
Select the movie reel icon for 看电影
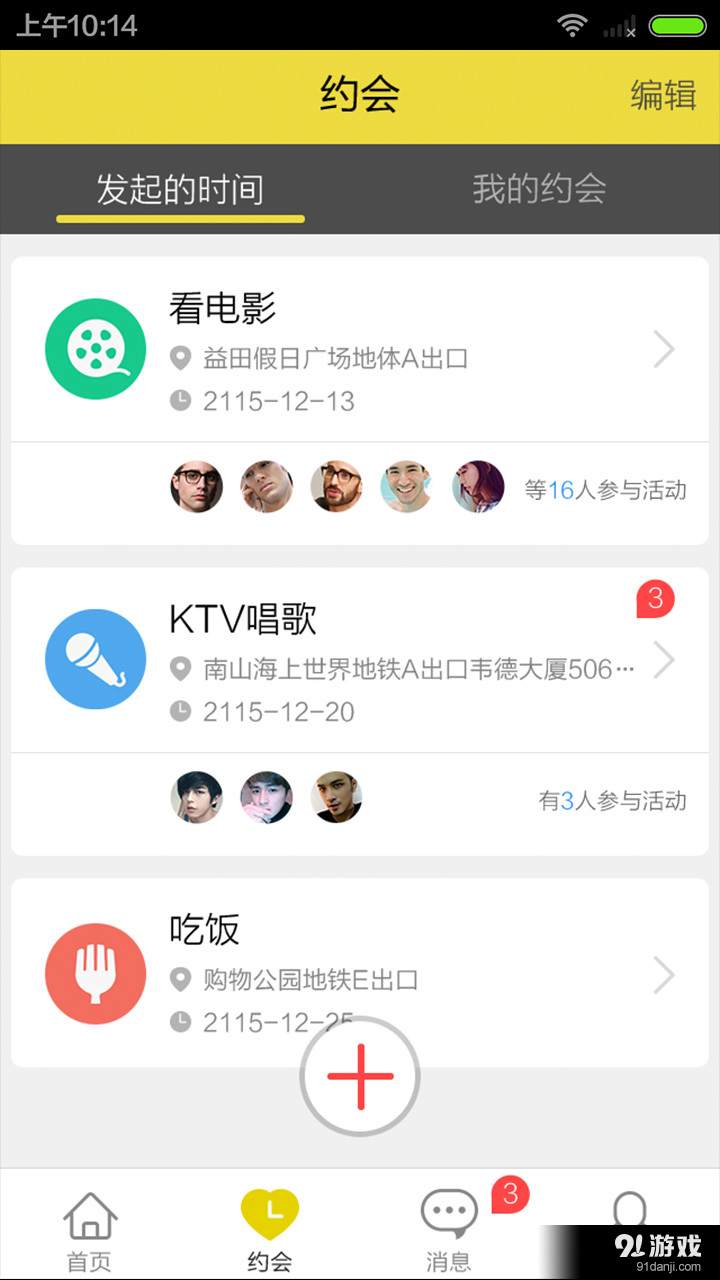(95, 349)
